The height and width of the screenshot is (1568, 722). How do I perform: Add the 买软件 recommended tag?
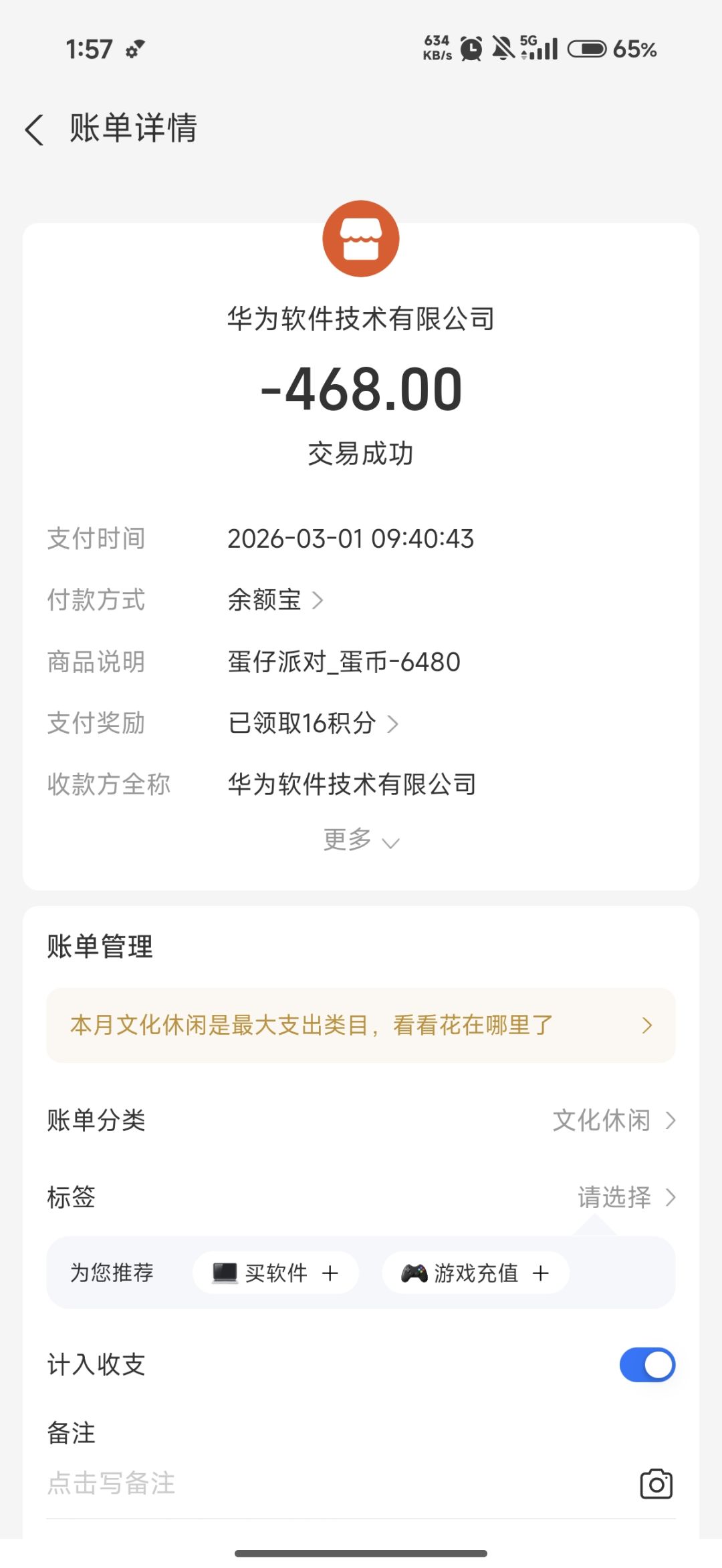point(275,1273)
